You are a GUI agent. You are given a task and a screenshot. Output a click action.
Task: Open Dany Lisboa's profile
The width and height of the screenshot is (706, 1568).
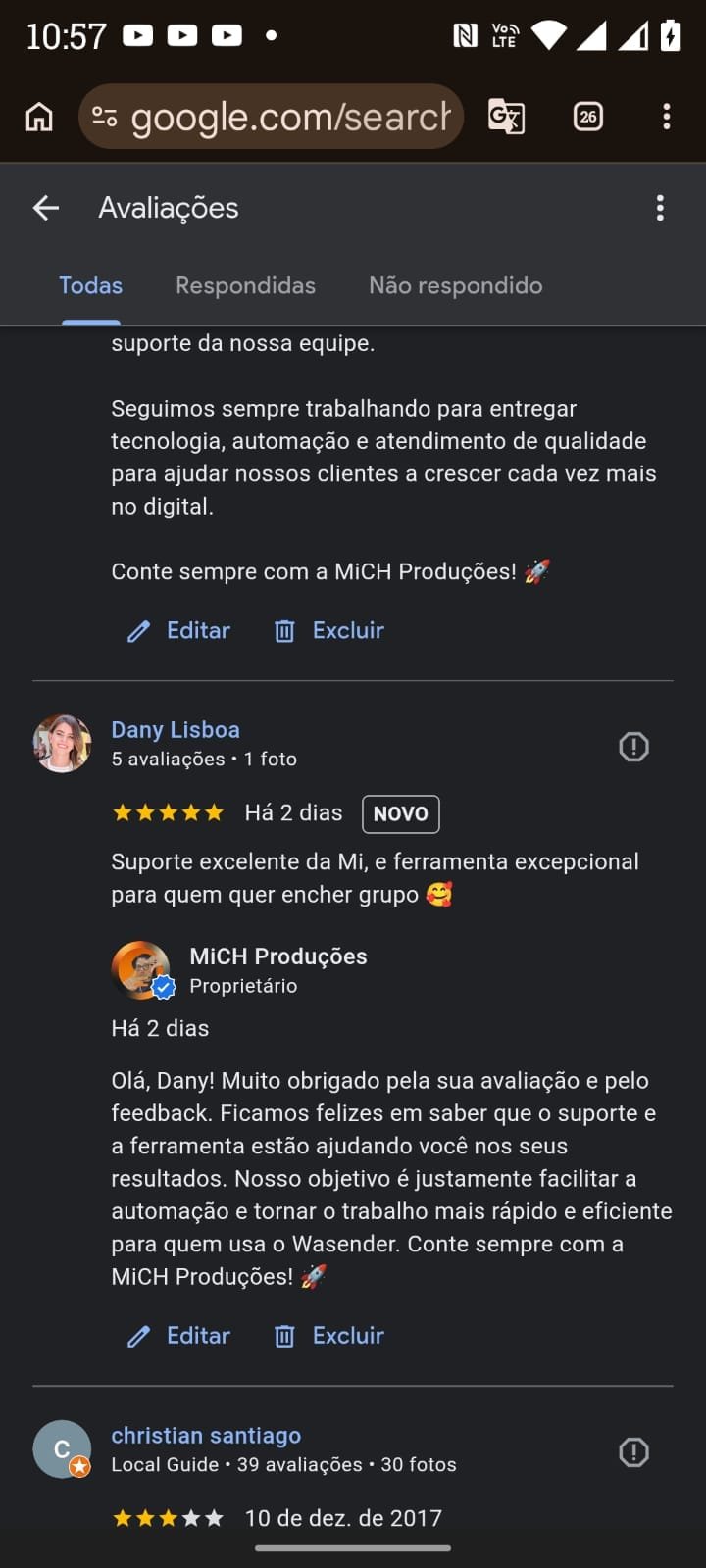tap(176, 730)
